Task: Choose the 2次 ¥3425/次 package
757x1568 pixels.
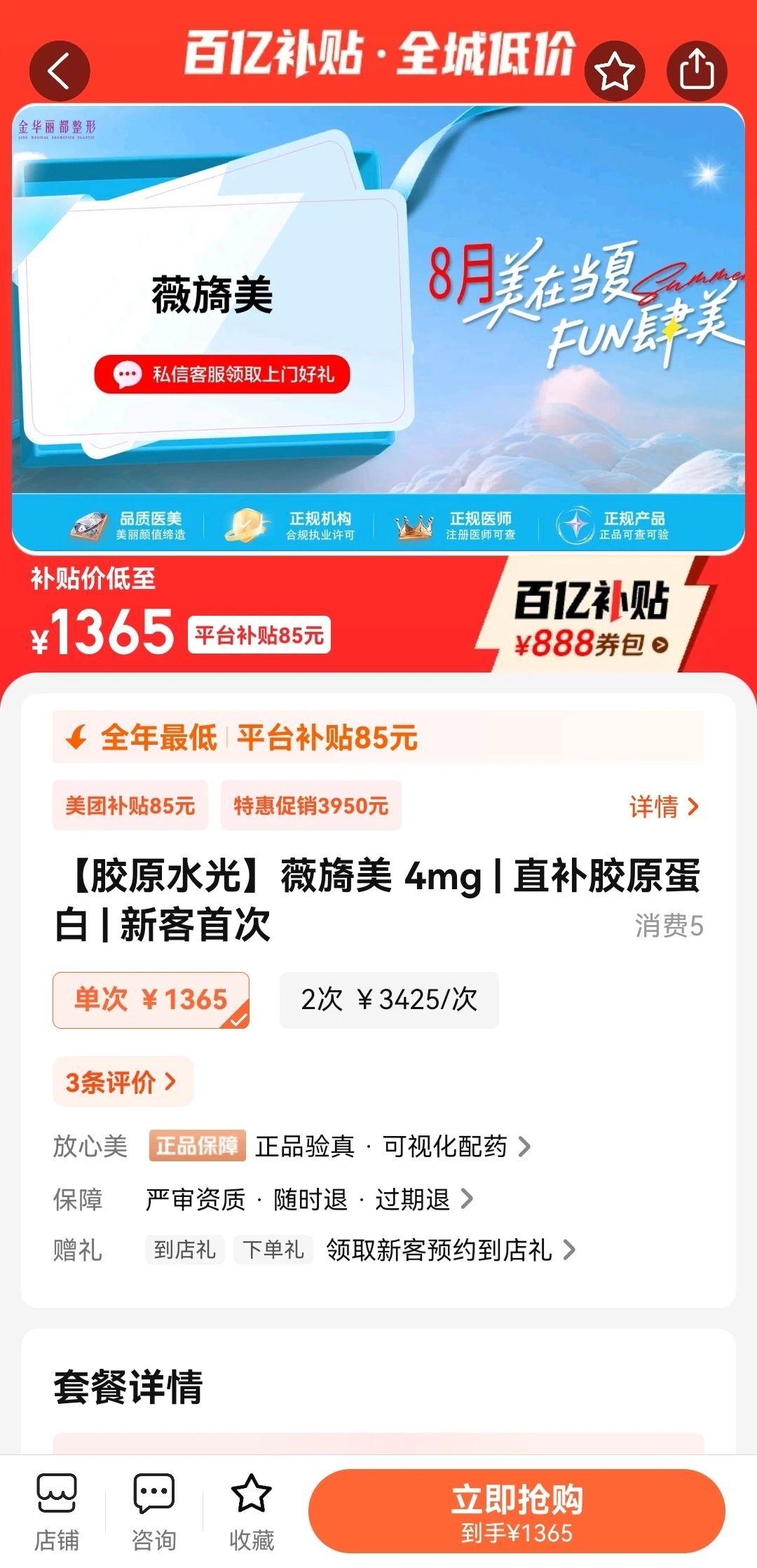Action: pyautogui.click(x=389, y=1000)
